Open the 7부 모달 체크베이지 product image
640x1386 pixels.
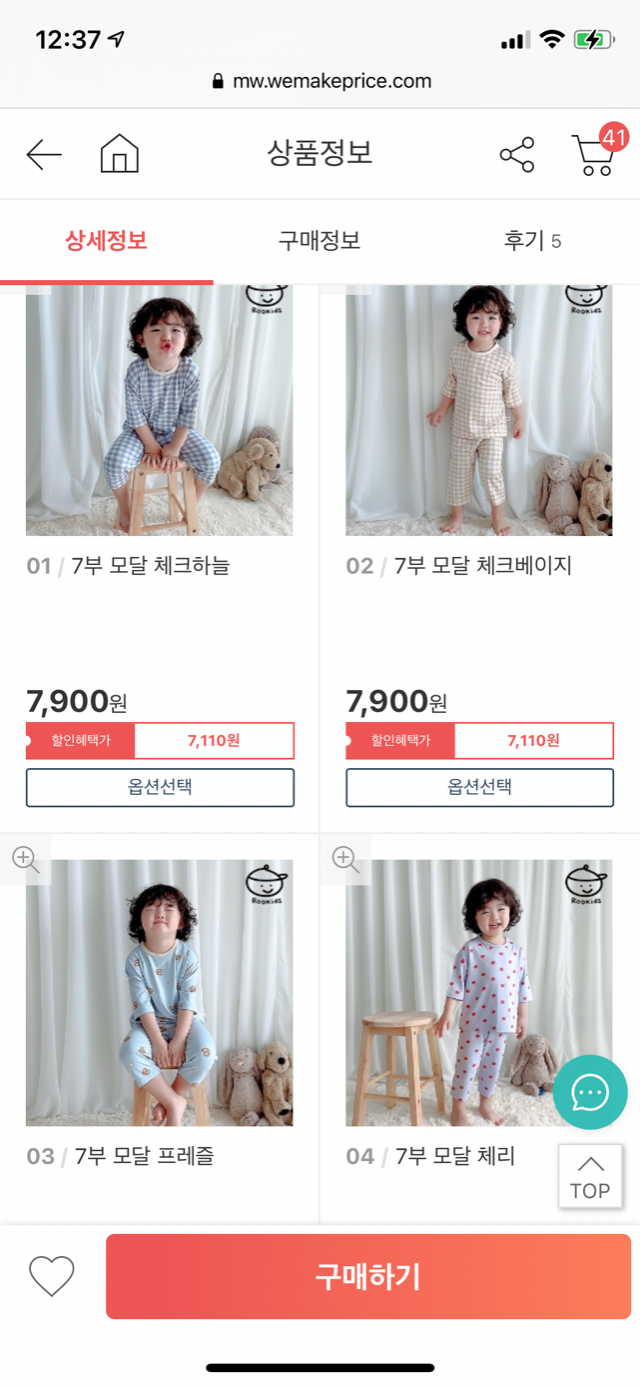[480, 410]
